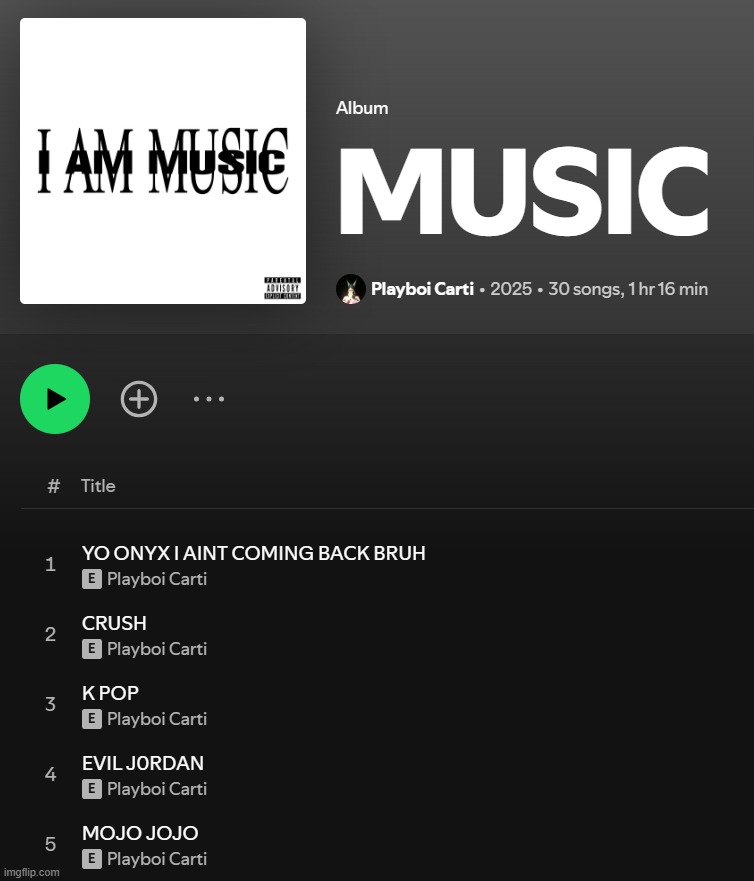Play the MUSIC album
Image resolution: width=754 pixels, height=881 pixels.
55,399
